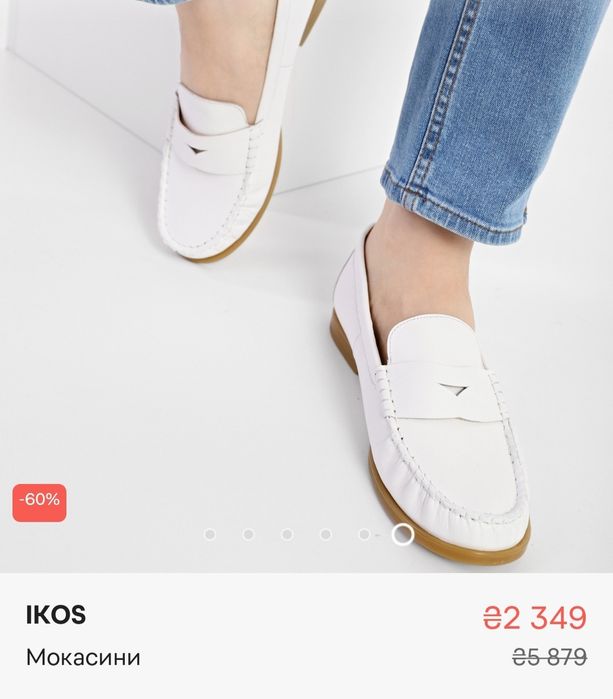The width and height of the screenshot is (613, 699).
Task: Select the second gallery indicator dot
Action: point(248,534)
